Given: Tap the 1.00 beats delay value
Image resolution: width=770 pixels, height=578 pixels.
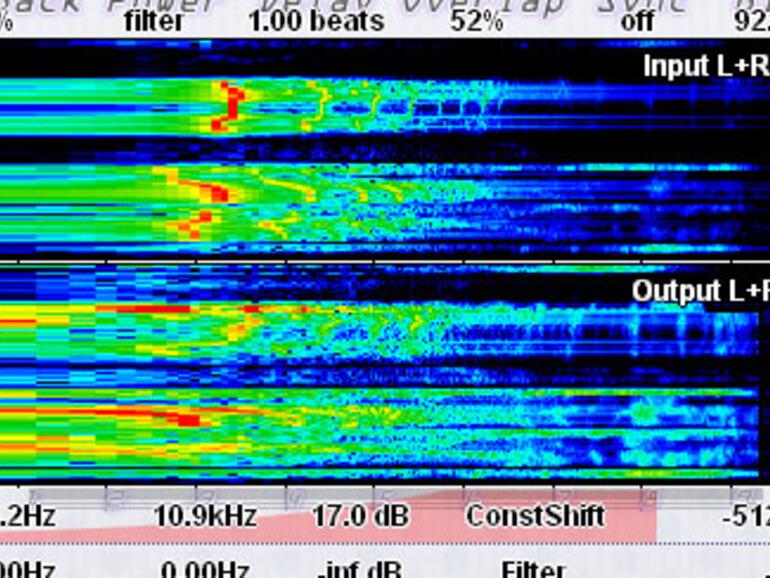Looking at the screenshot, I should point(316,20).
